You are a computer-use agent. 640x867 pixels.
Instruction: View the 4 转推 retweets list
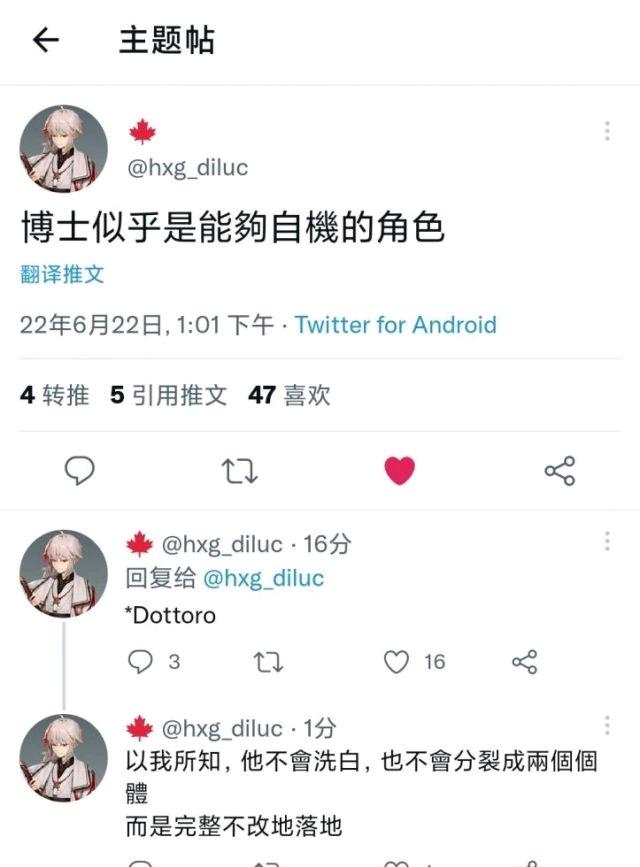click(x=55, y=396)
